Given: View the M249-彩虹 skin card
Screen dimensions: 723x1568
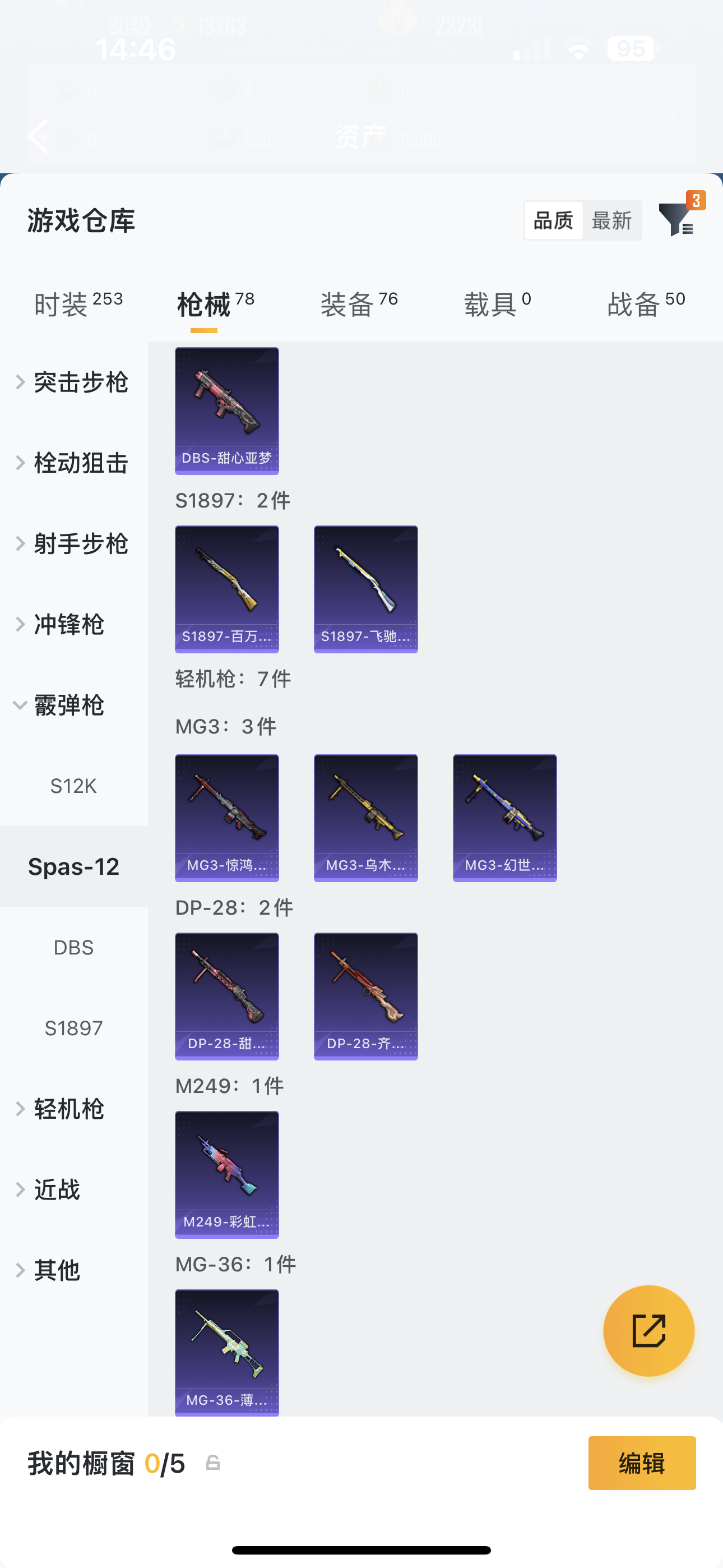Looking at the screenshot, I should [x=227, y=1174].
